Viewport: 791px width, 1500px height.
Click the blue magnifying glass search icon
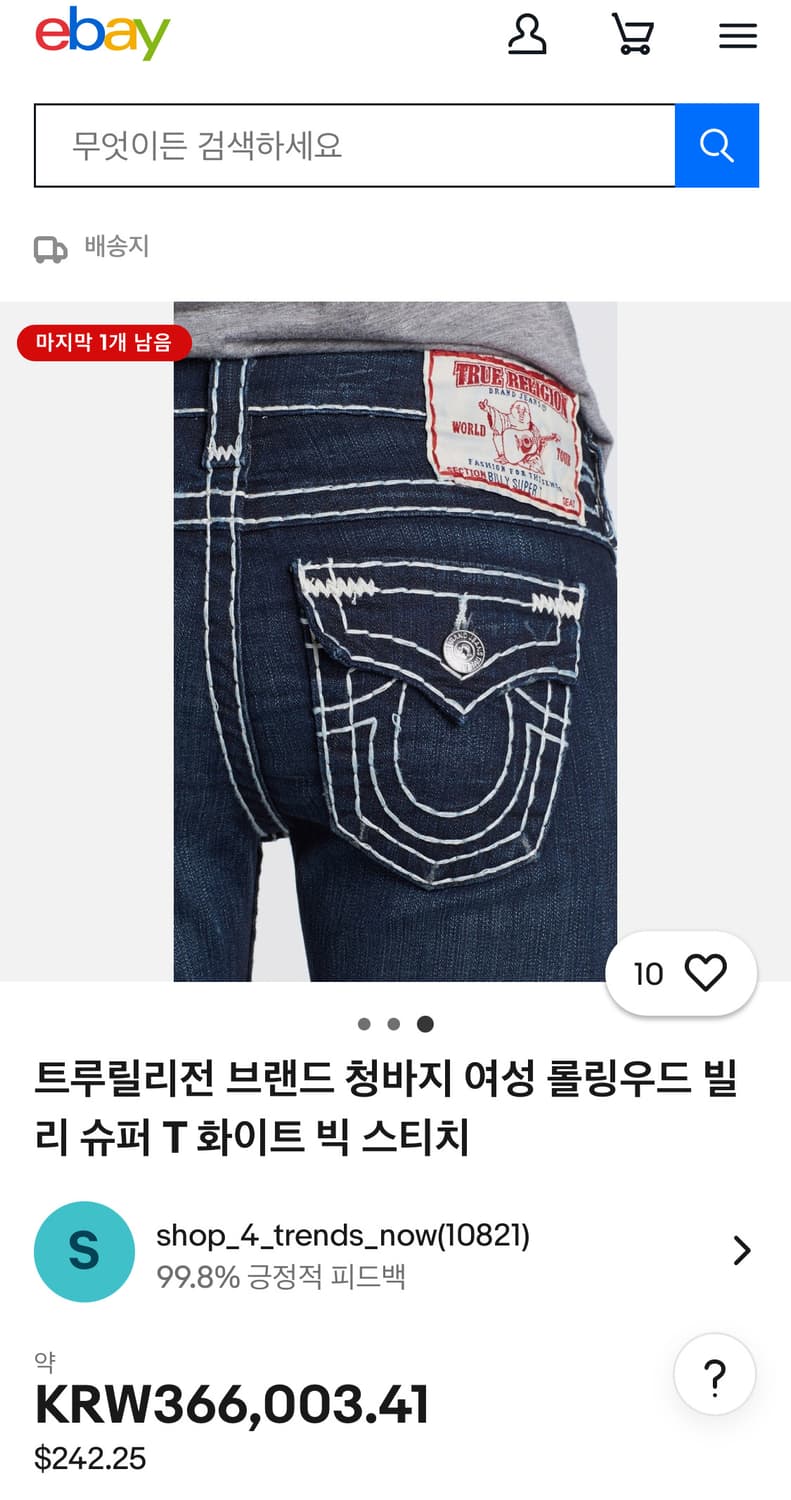coord(717,145)
